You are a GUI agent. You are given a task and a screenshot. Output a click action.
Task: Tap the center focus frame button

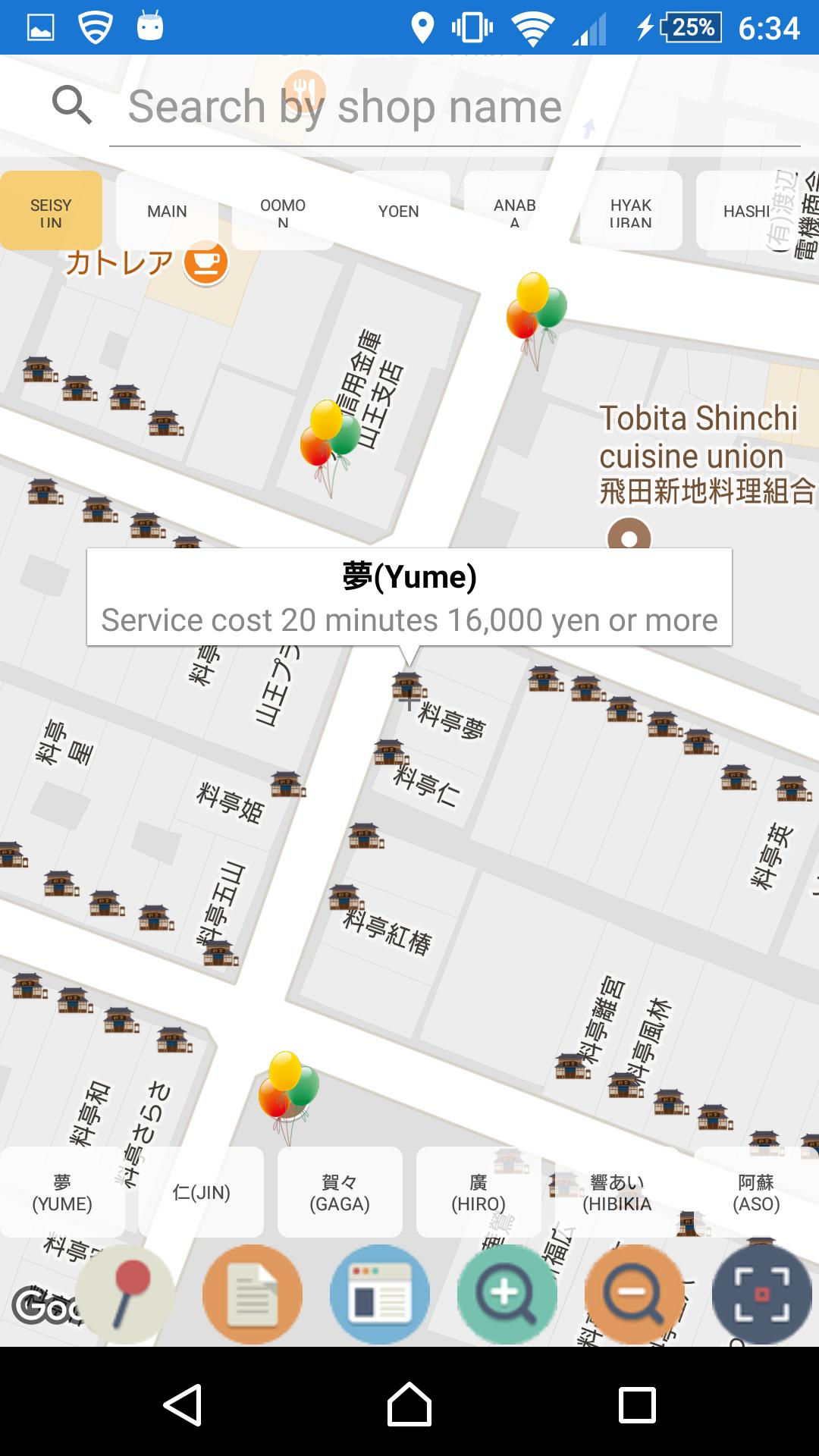point(761,1294)
